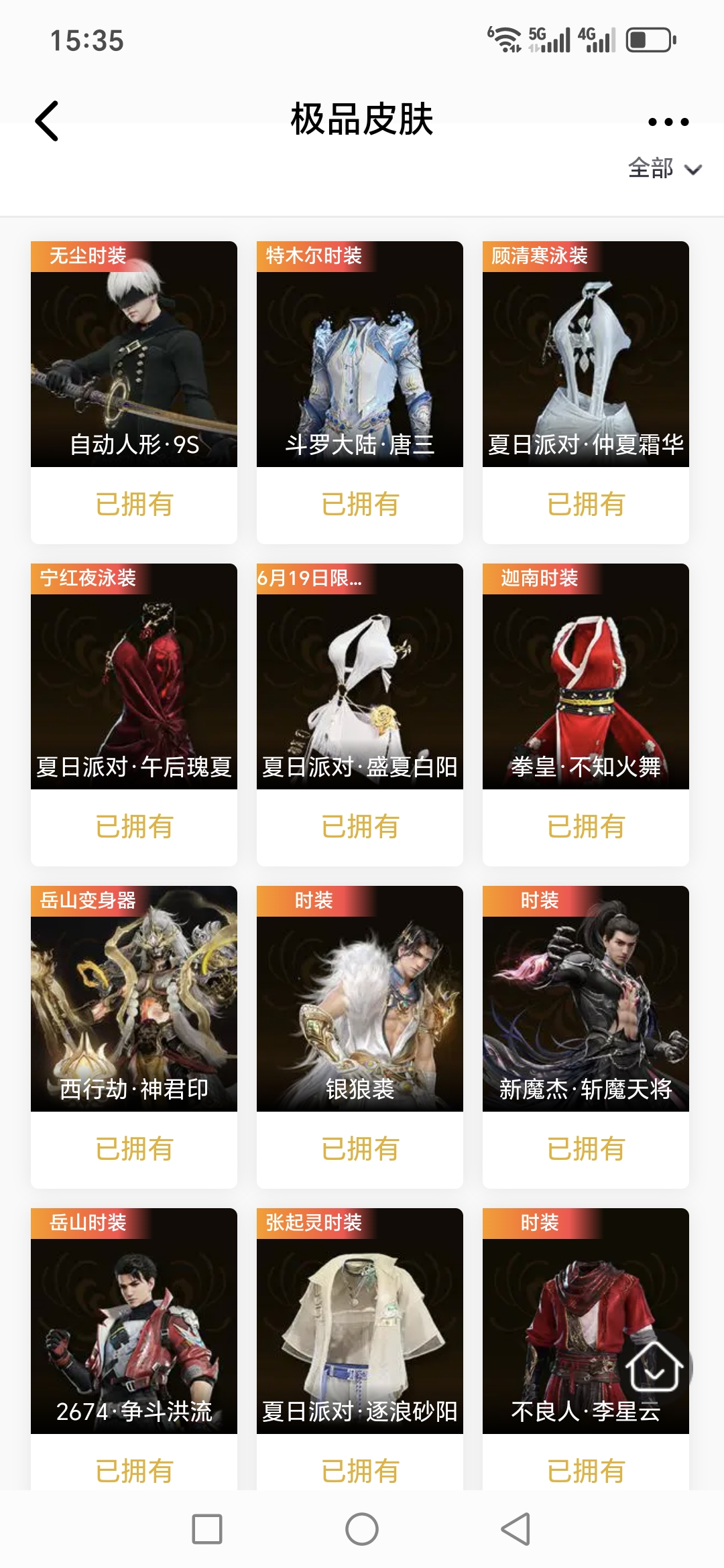The image size is (724, 1568).
Task: Tap the system home circle button
Action: click(362, 1529)
